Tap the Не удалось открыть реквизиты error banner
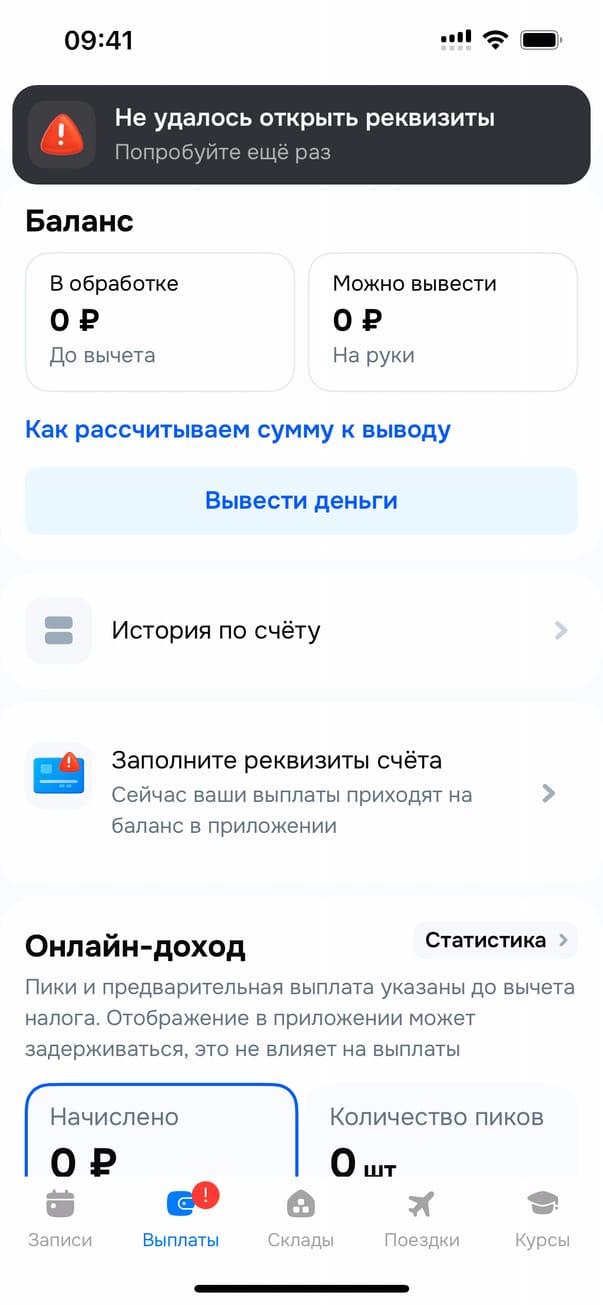603x1305 pixels. pos(301,134)
